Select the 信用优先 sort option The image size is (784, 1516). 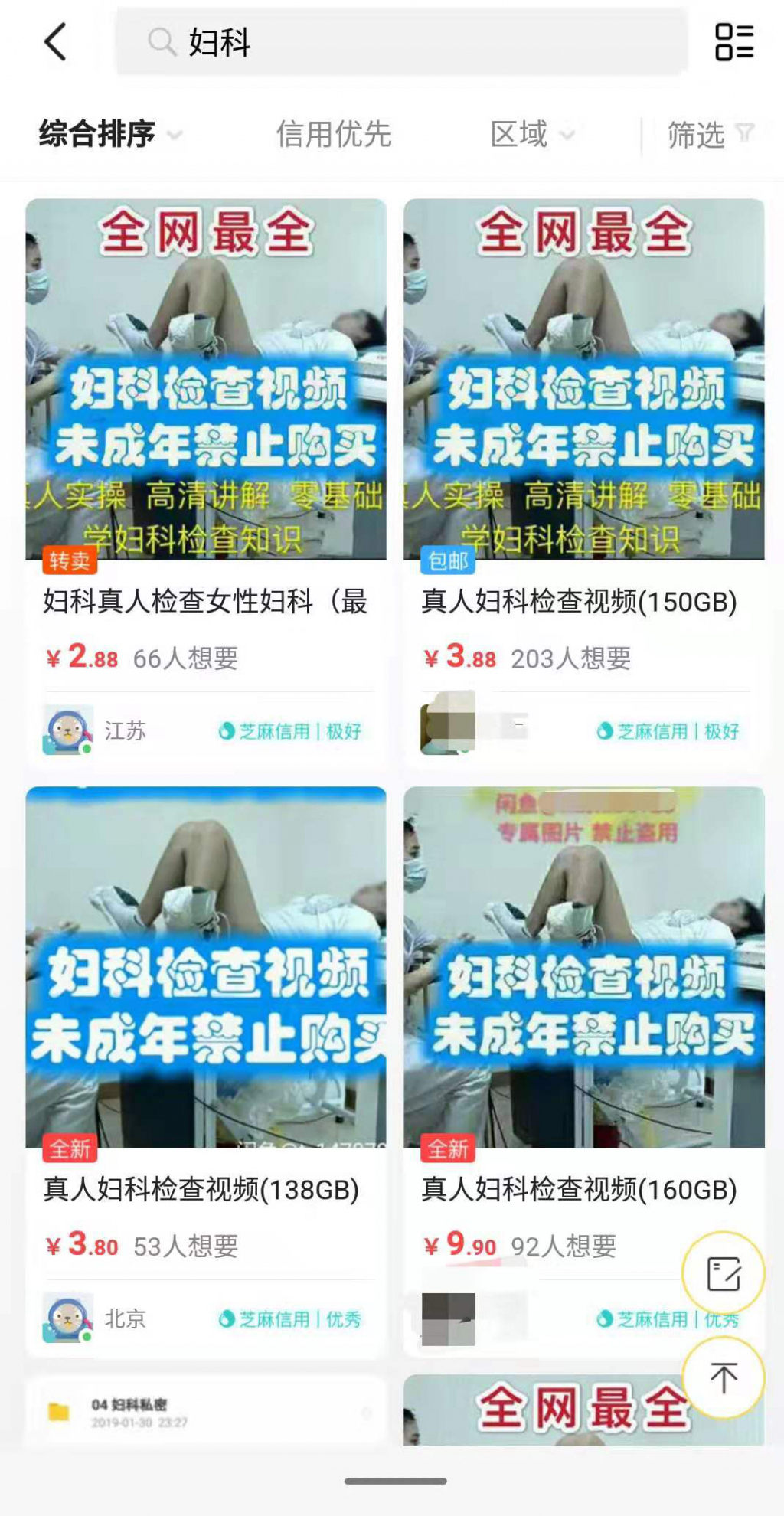pos(334,135)
